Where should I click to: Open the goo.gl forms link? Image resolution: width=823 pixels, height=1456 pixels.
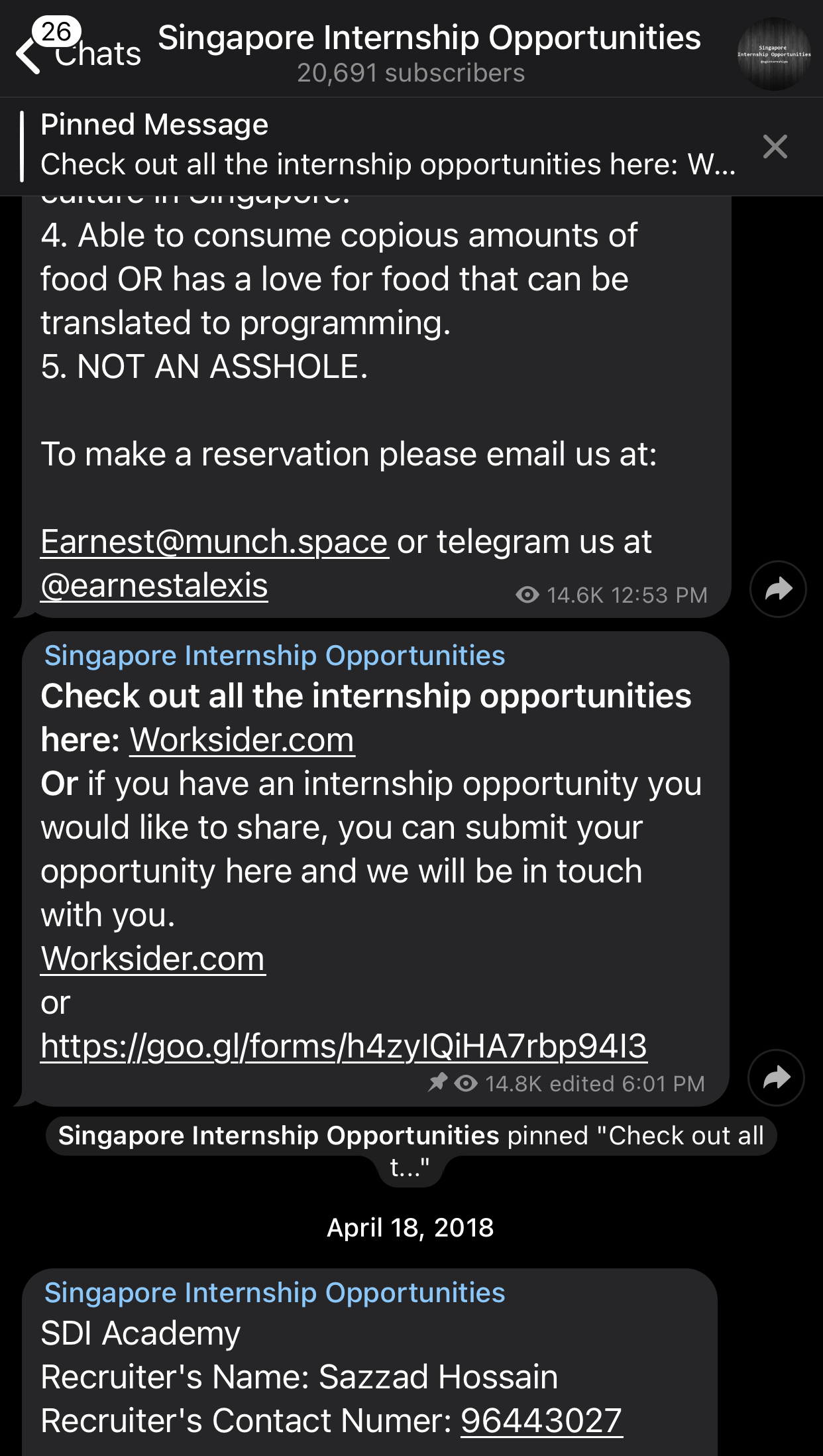pos(344,1046)
